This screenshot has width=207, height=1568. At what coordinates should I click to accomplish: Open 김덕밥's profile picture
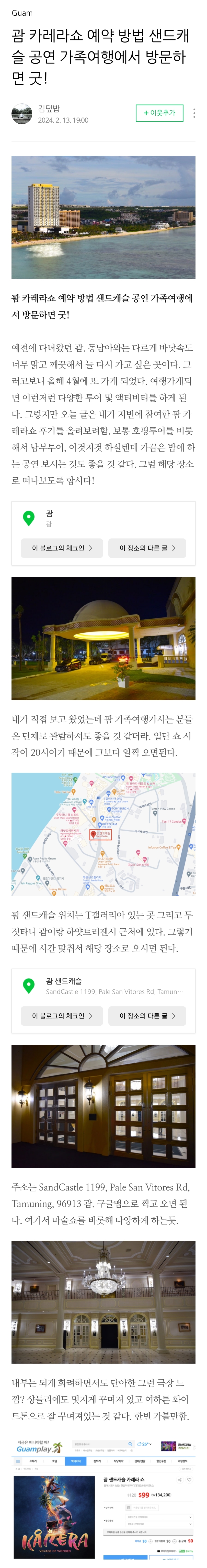click(22, 114)
